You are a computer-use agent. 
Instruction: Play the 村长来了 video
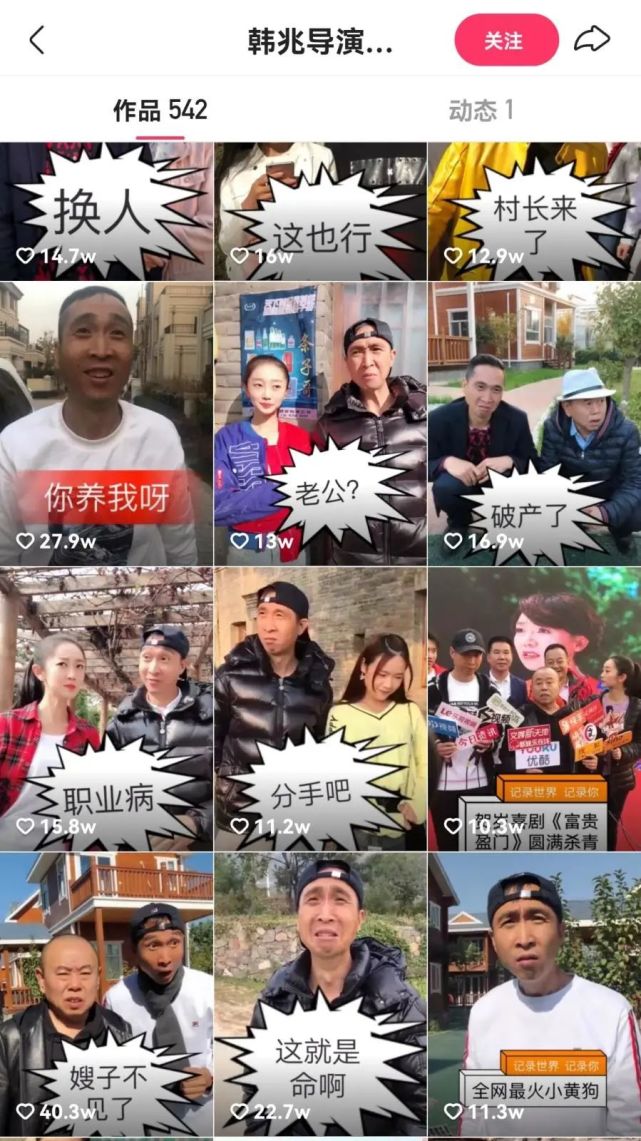pyautogui.click(x=535, y=211)
